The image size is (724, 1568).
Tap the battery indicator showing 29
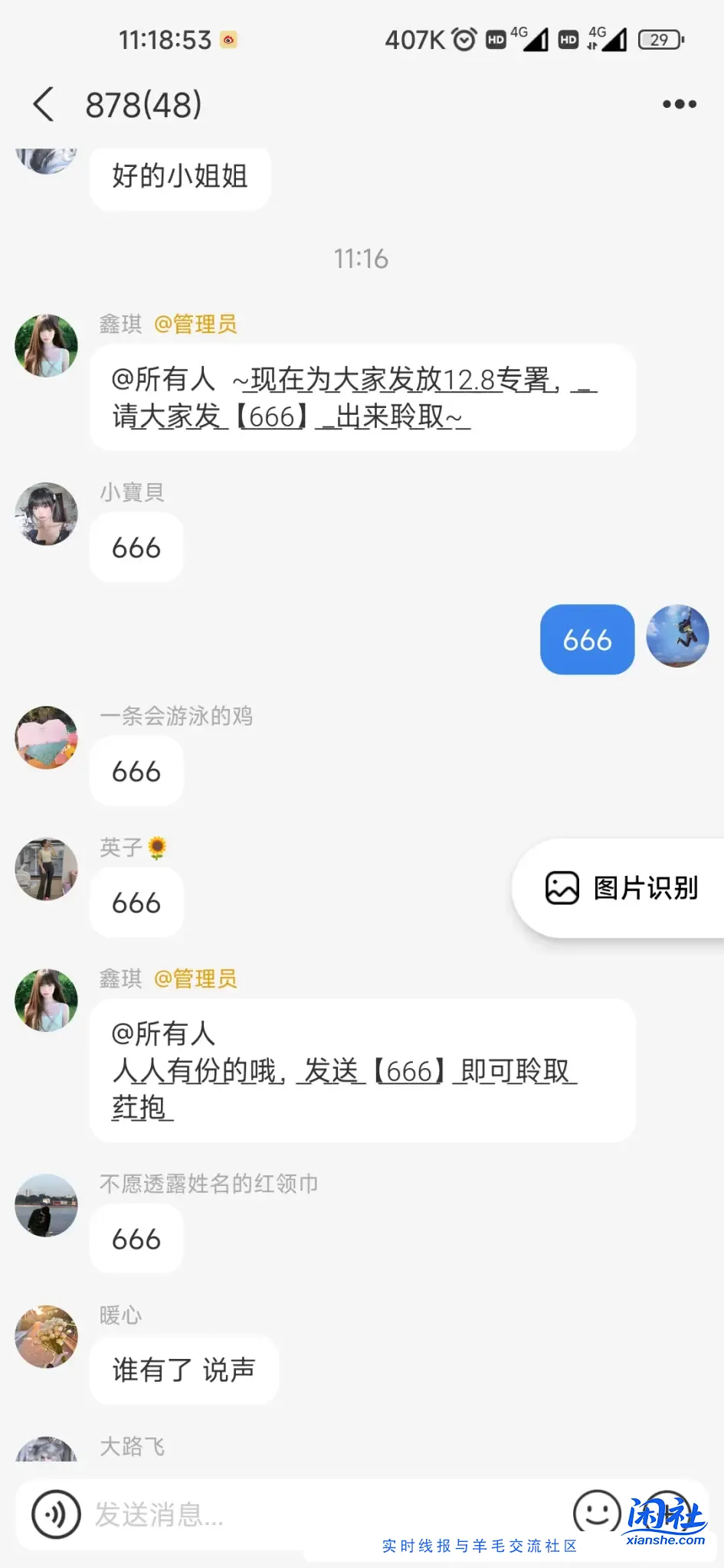pos(660,38)
